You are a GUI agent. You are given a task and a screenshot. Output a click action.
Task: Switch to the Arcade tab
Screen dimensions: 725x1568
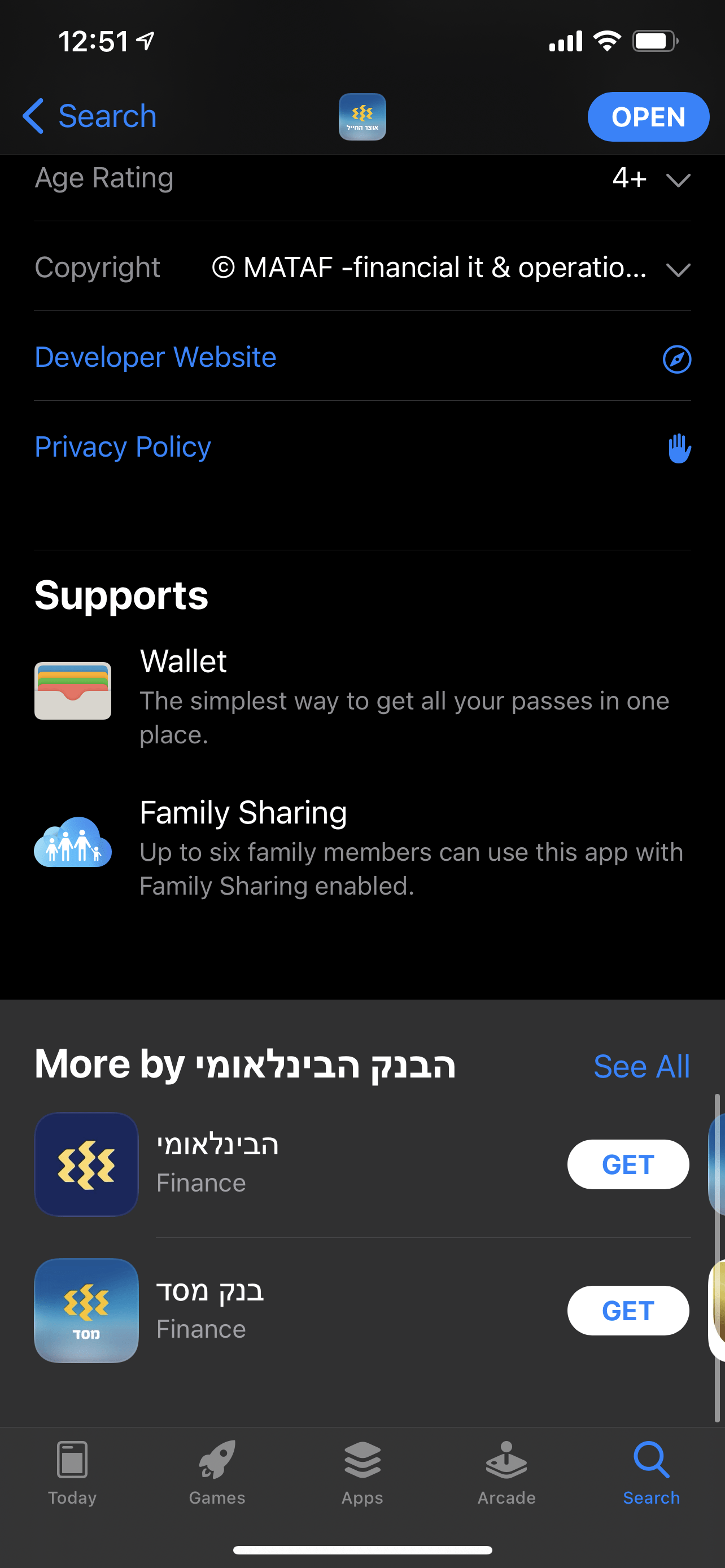(506, 1472)
